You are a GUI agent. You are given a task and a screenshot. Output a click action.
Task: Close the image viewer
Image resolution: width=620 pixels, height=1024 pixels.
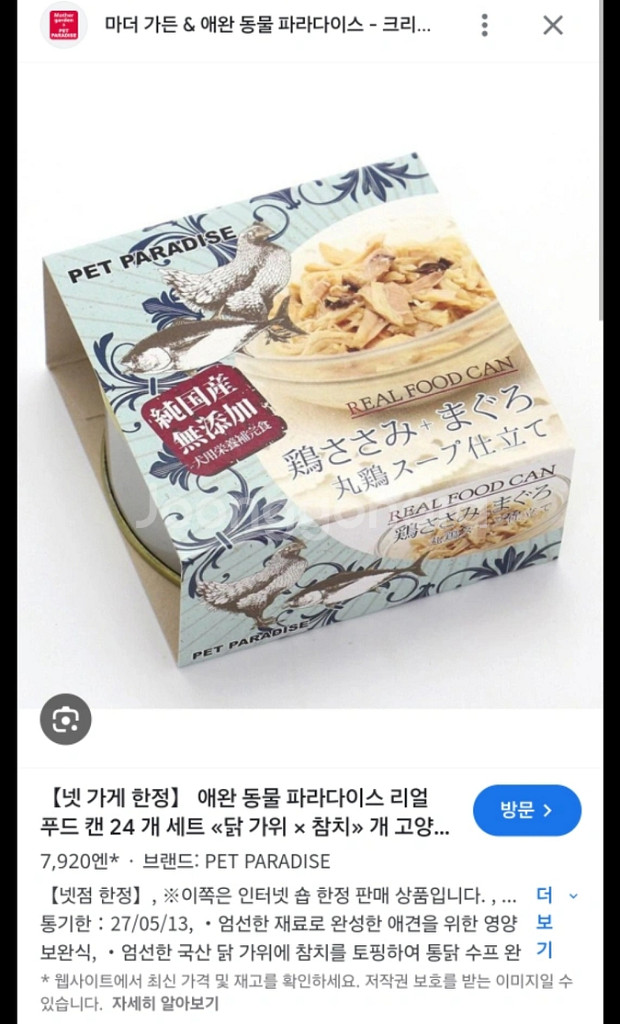click(553, 25)
